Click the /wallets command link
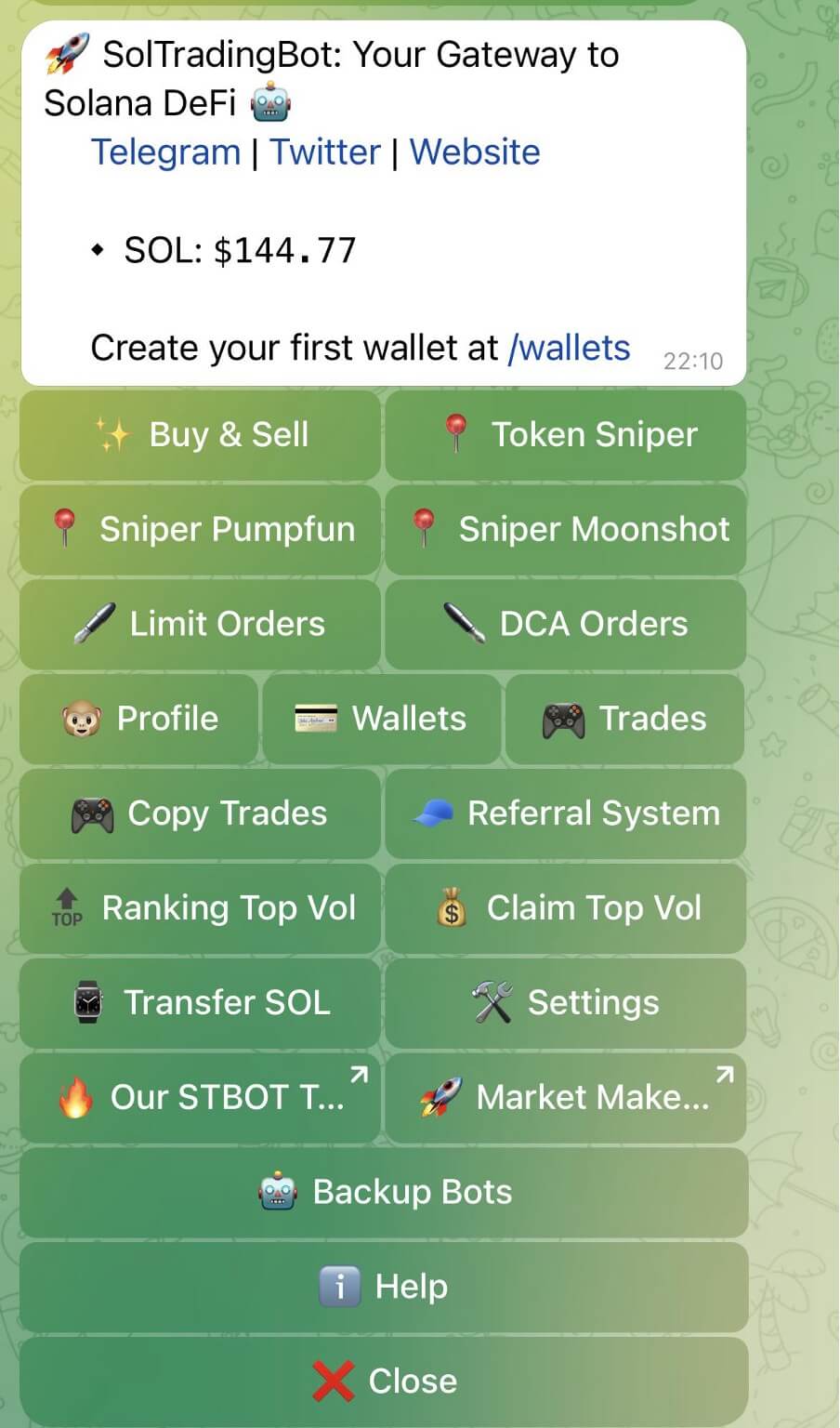The width and height of the screenshot is (840, 1428). pos(570,347)
